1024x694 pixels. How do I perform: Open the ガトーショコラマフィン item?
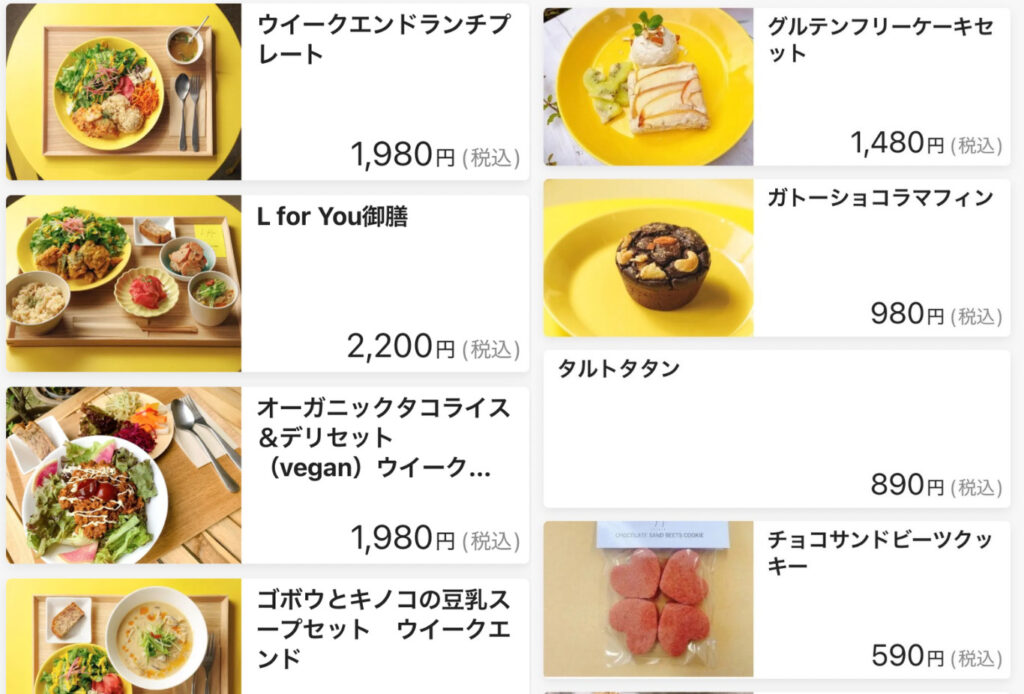880,198
